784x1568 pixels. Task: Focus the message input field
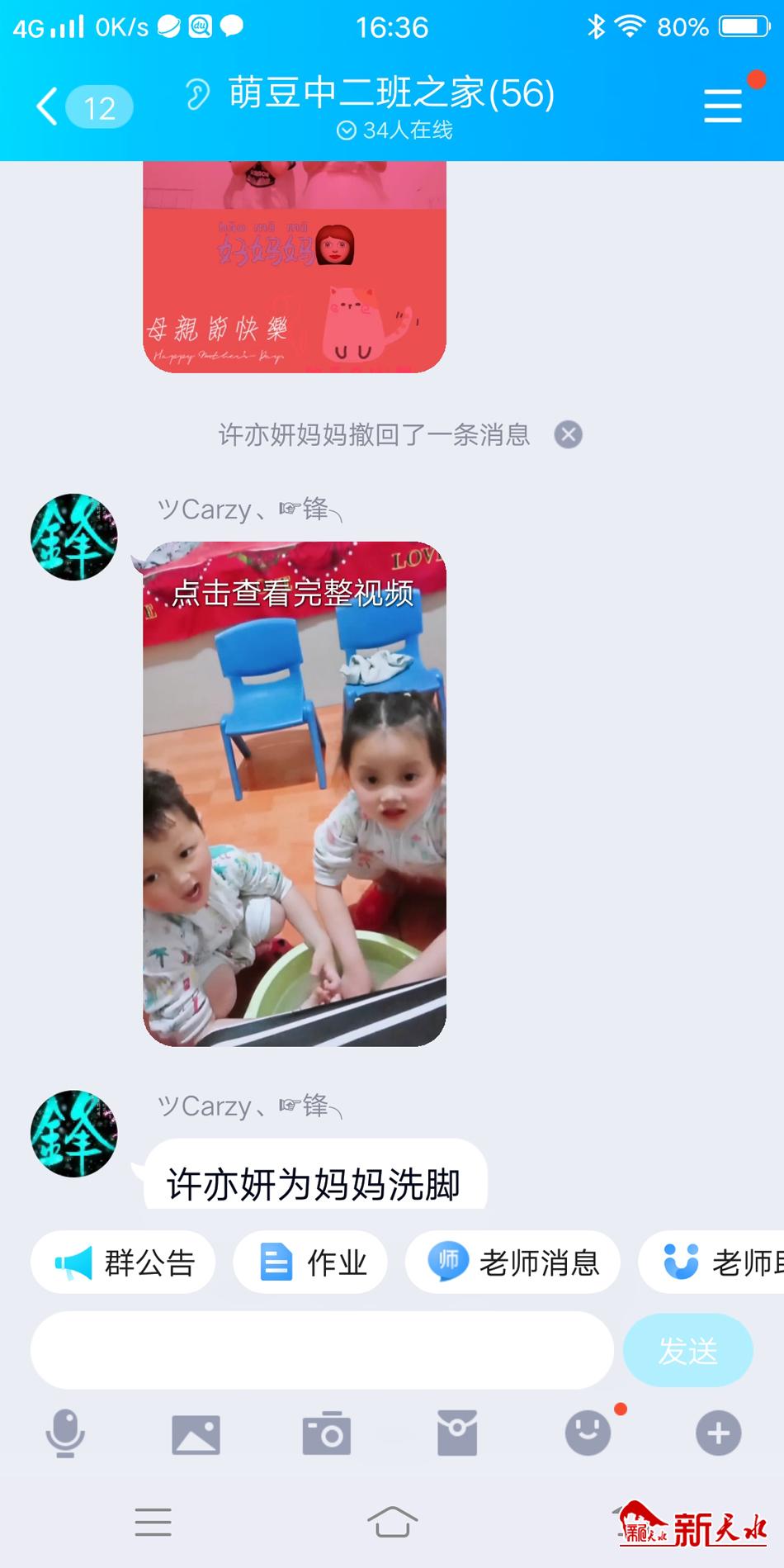[x=322, y=1350]
